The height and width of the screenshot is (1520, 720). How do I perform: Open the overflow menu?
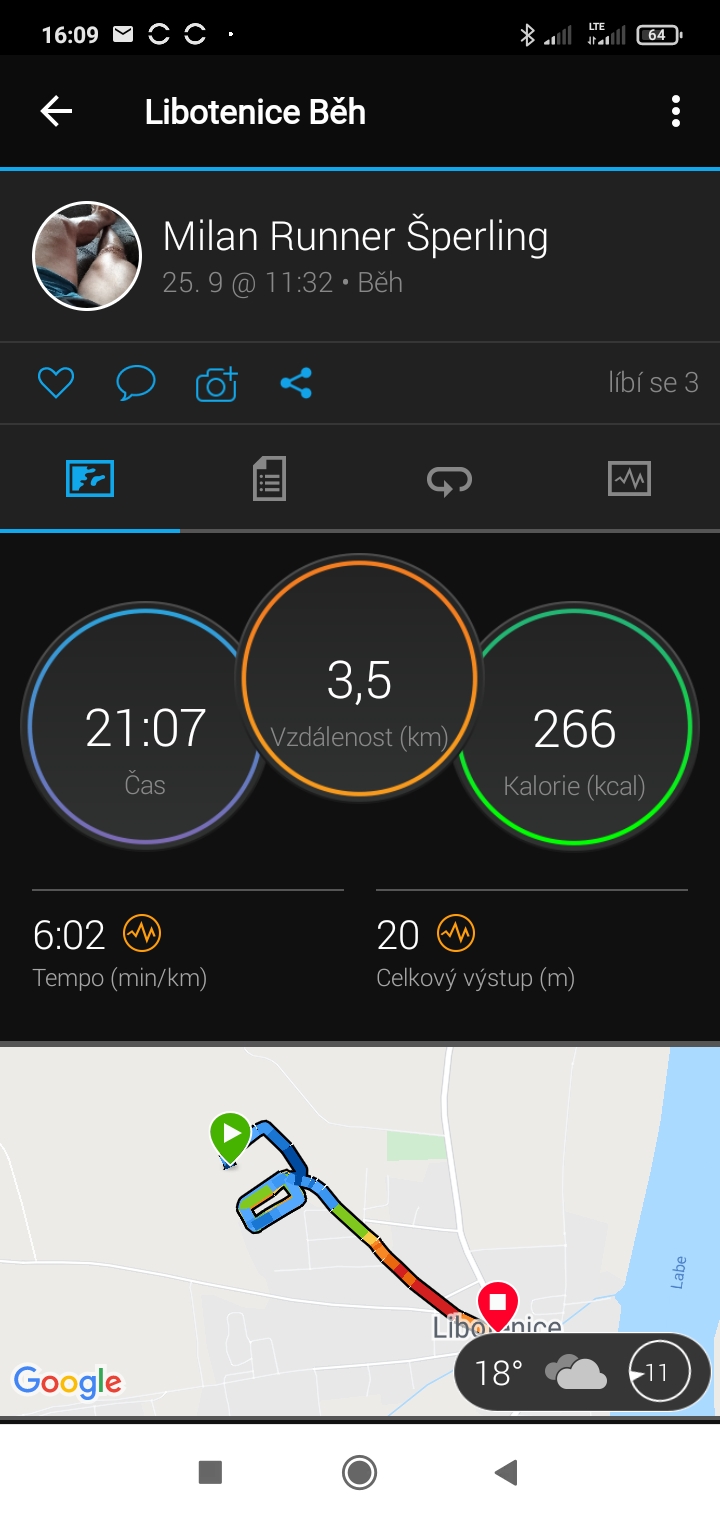pos(676,111)
